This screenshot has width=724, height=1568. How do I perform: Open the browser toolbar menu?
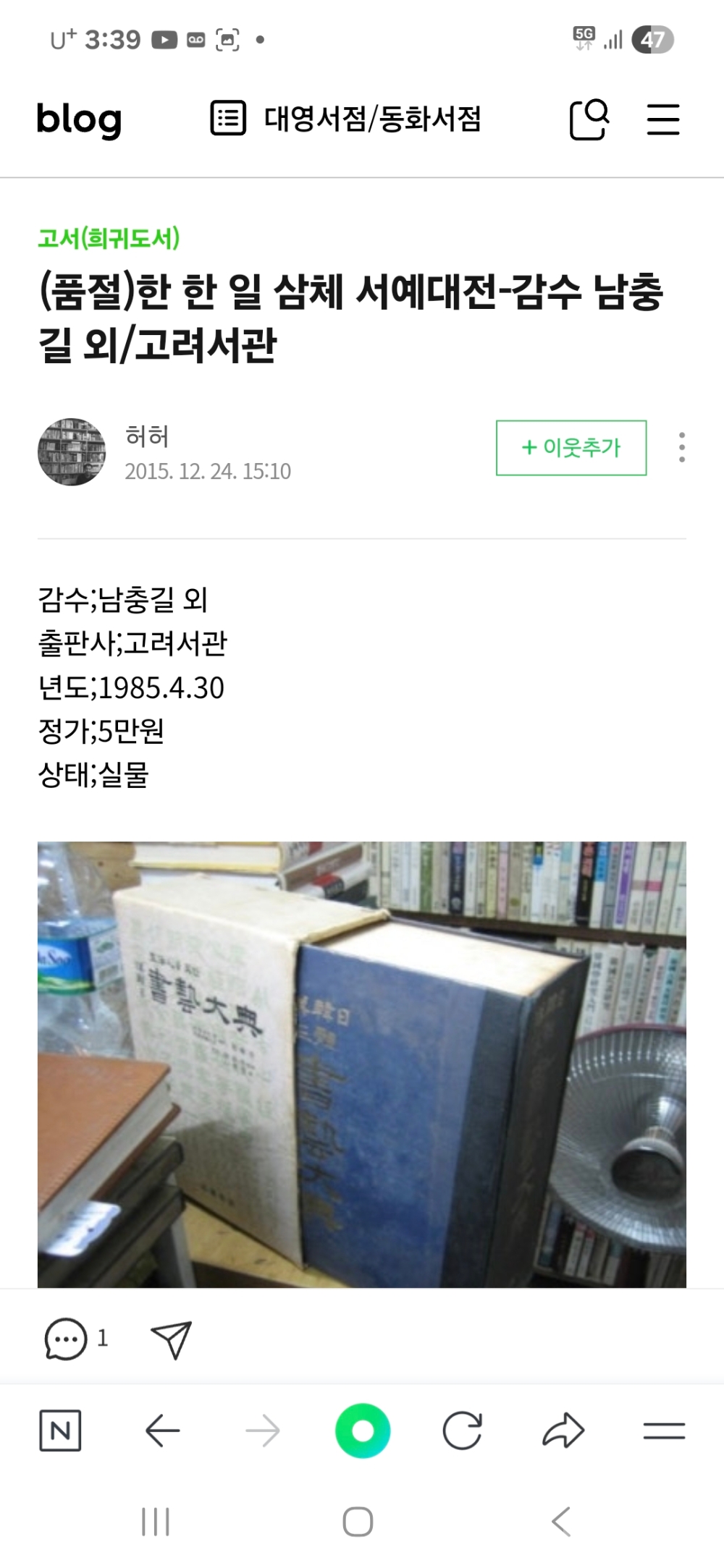point(663,1431)
